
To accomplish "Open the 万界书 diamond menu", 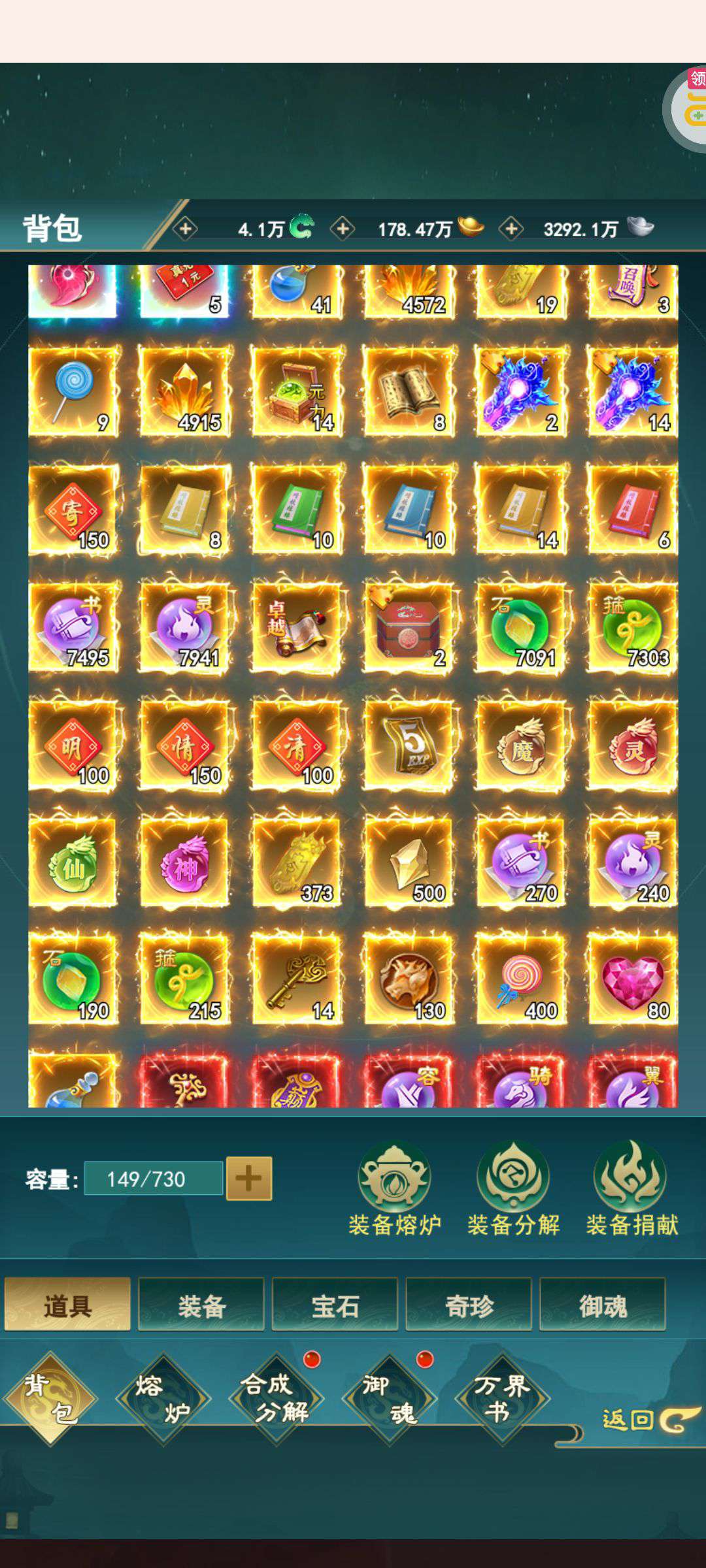I will point(503,1399).
